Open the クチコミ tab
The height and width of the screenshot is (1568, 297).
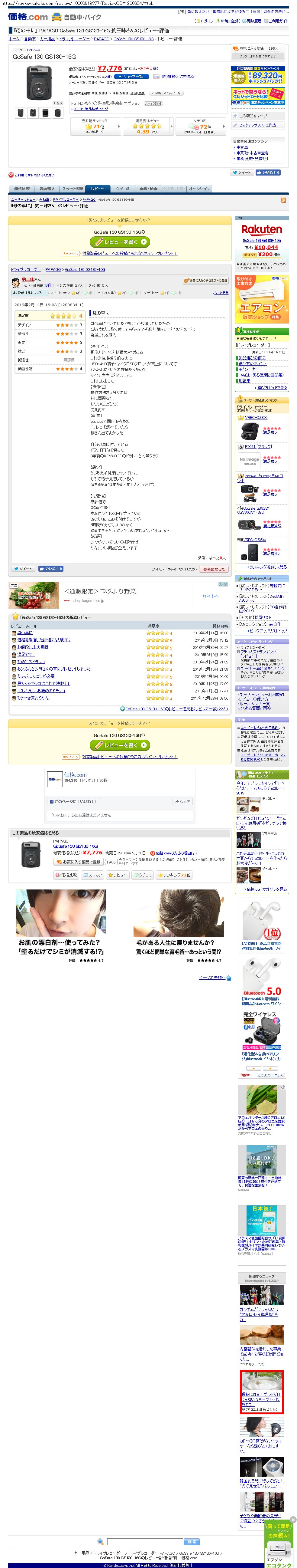point(123,189)
